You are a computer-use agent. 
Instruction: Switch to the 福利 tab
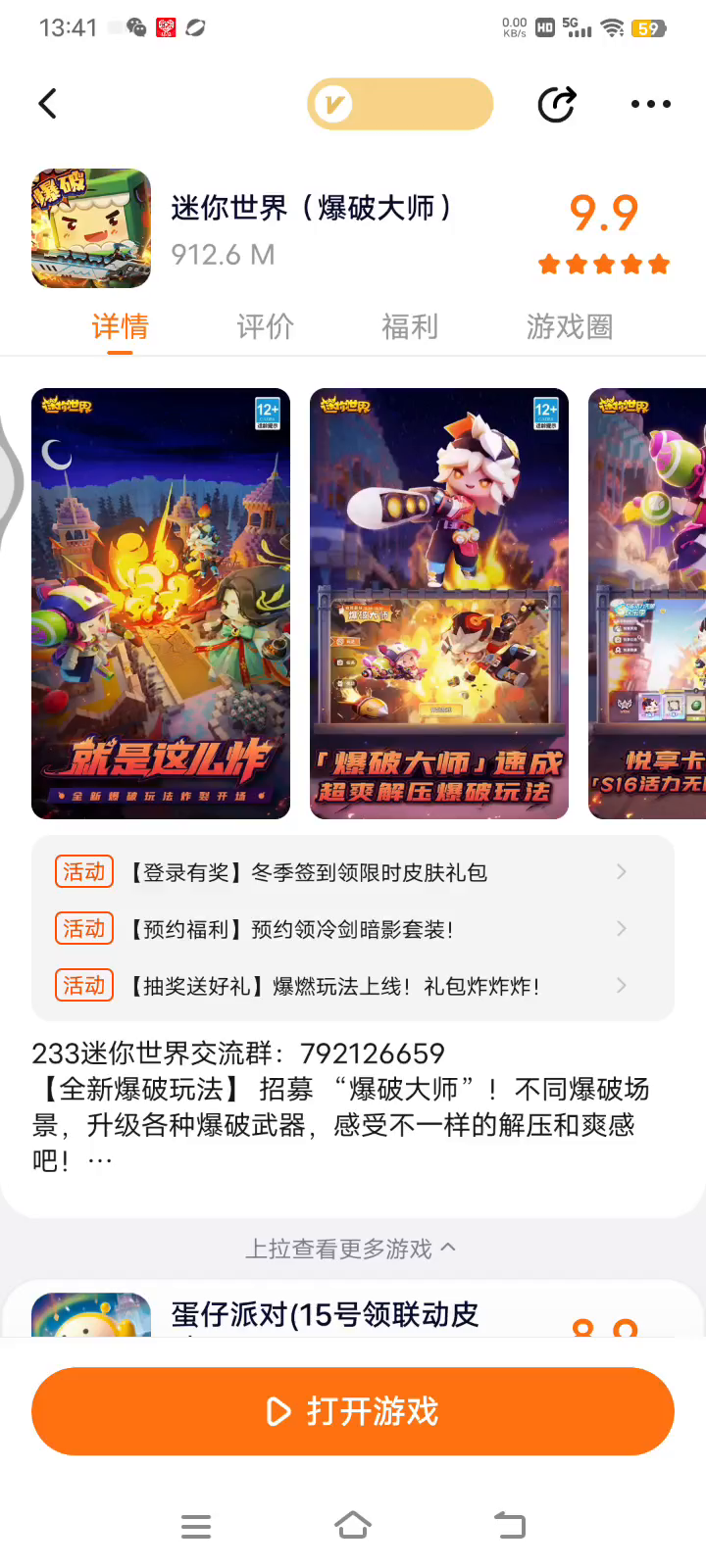[x=409, y=326]
